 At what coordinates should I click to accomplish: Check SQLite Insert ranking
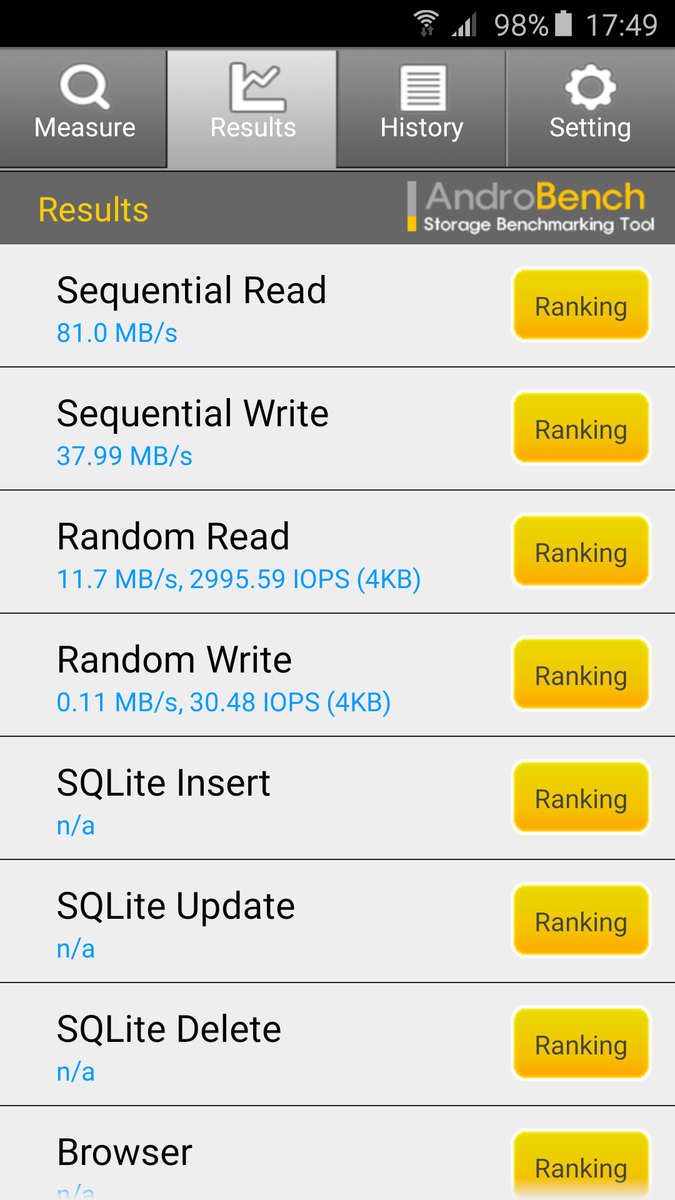(581, 798)
